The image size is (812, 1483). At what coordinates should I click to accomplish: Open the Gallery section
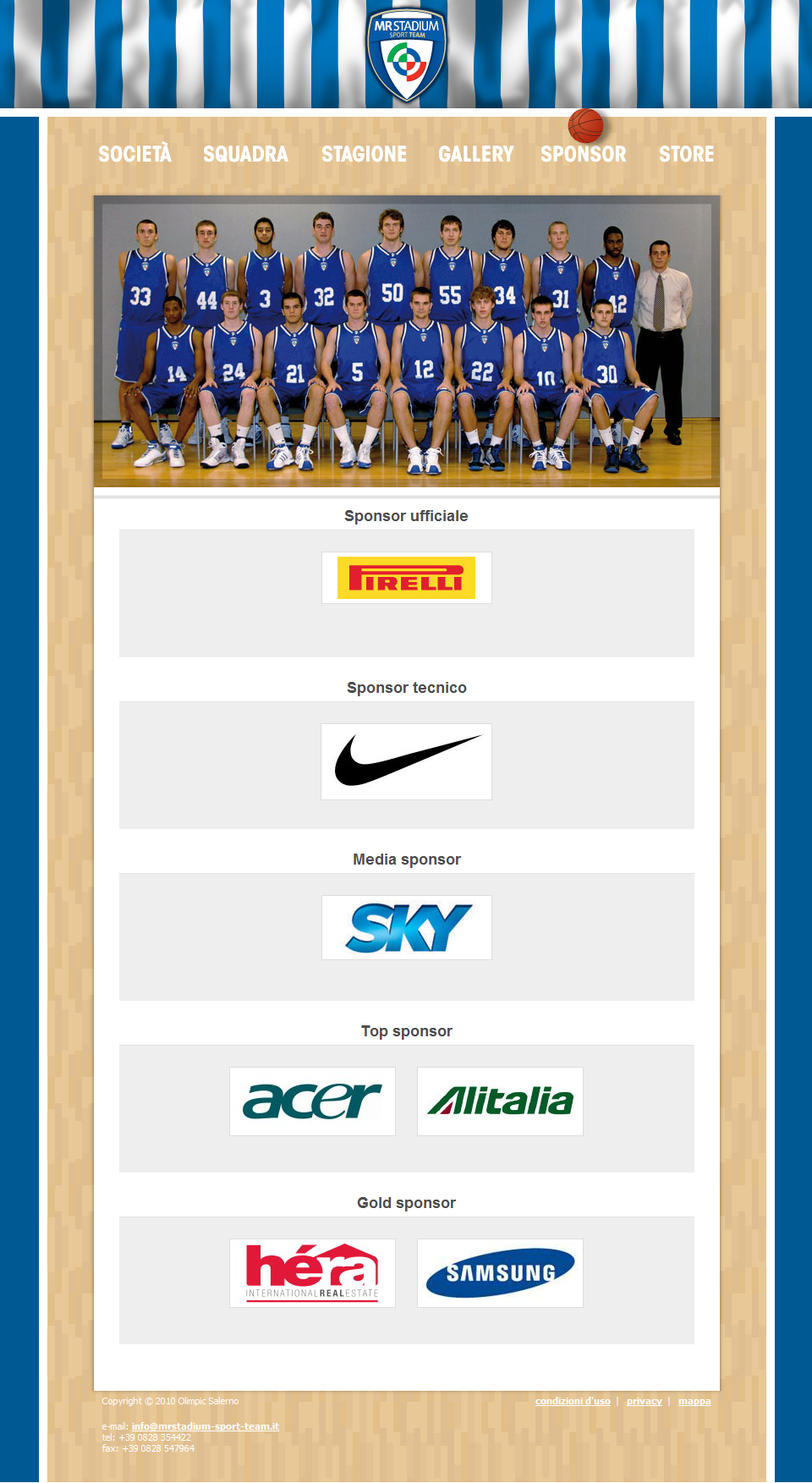click(x=475, y=154)
